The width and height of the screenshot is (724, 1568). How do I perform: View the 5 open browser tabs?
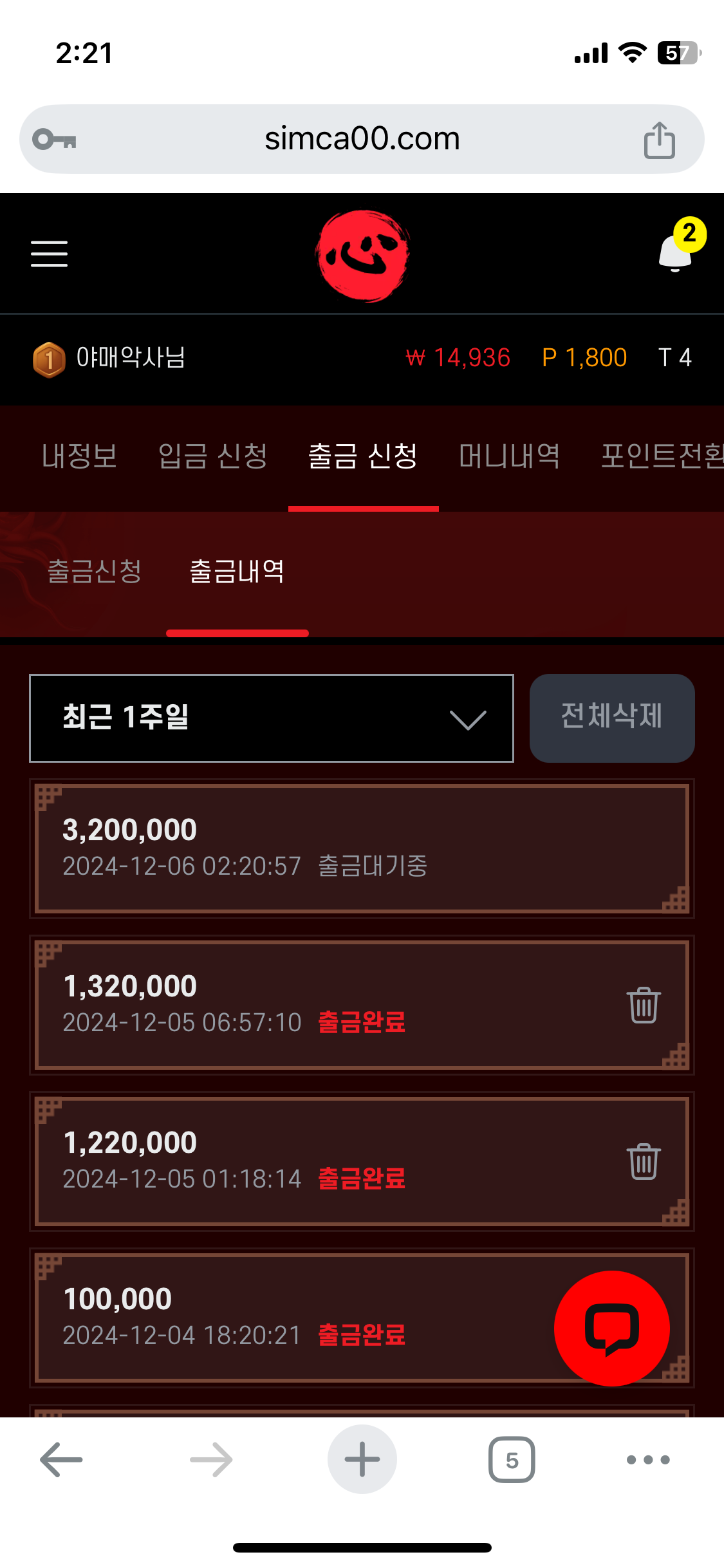[x=512, y=1459]
